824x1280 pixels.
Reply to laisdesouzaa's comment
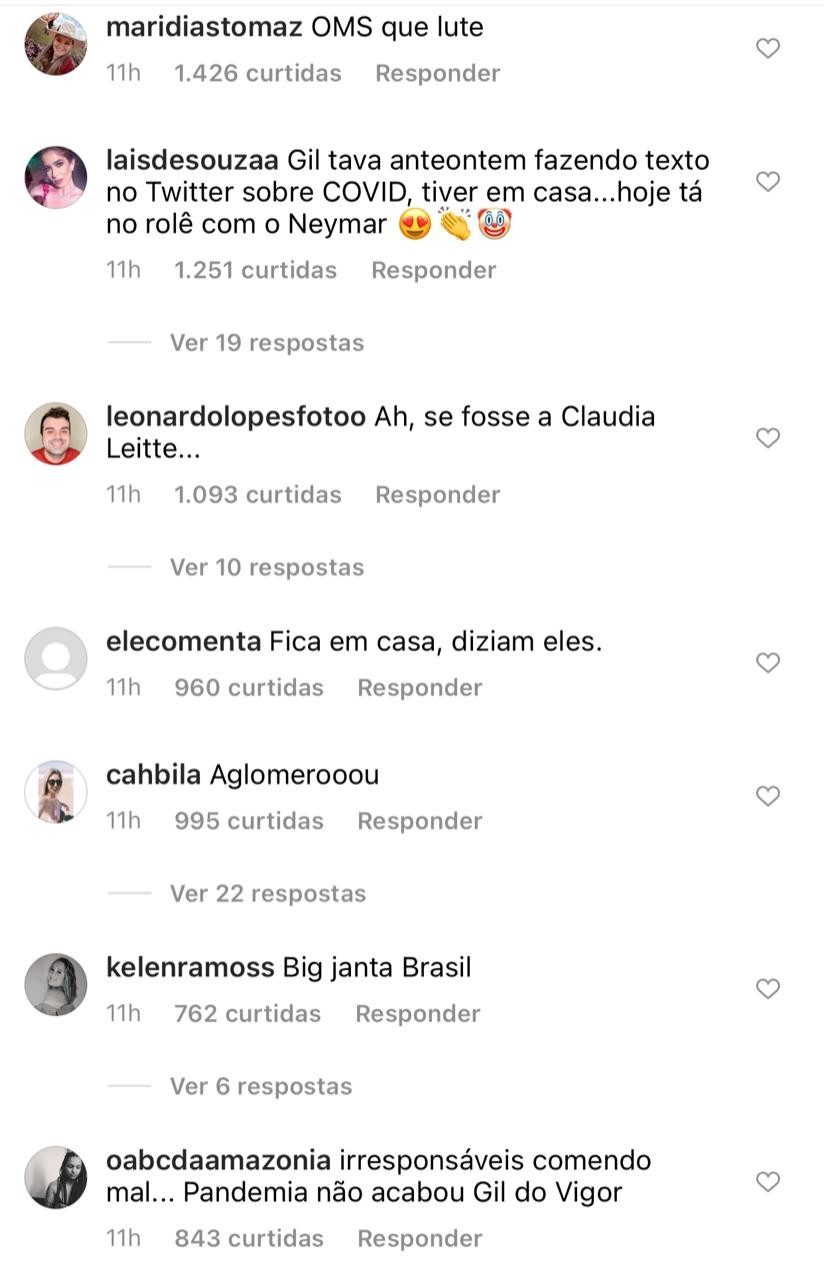(x=433, y=270)
